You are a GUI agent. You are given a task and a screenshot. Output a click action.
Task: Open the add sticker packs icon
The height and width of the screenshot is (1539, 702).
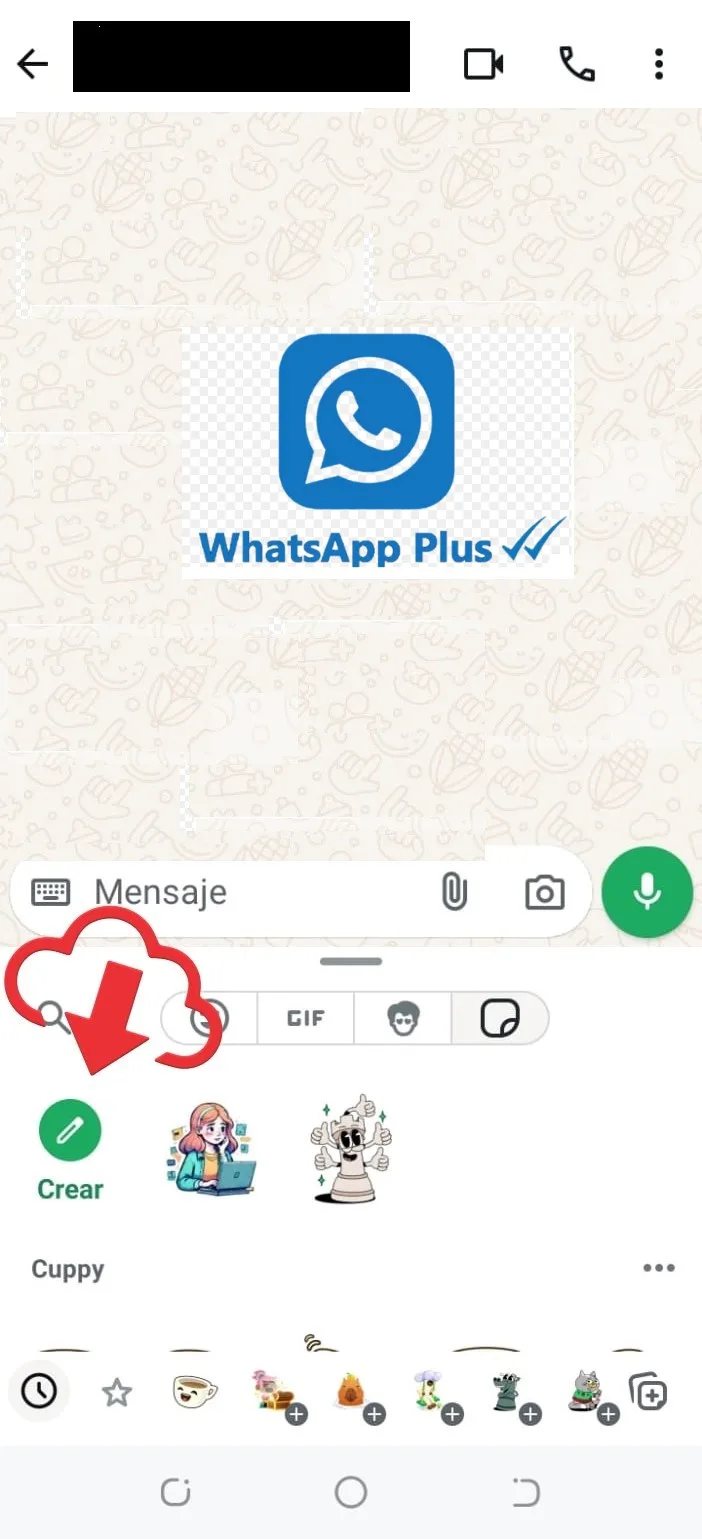click(x=648, y=1392)
